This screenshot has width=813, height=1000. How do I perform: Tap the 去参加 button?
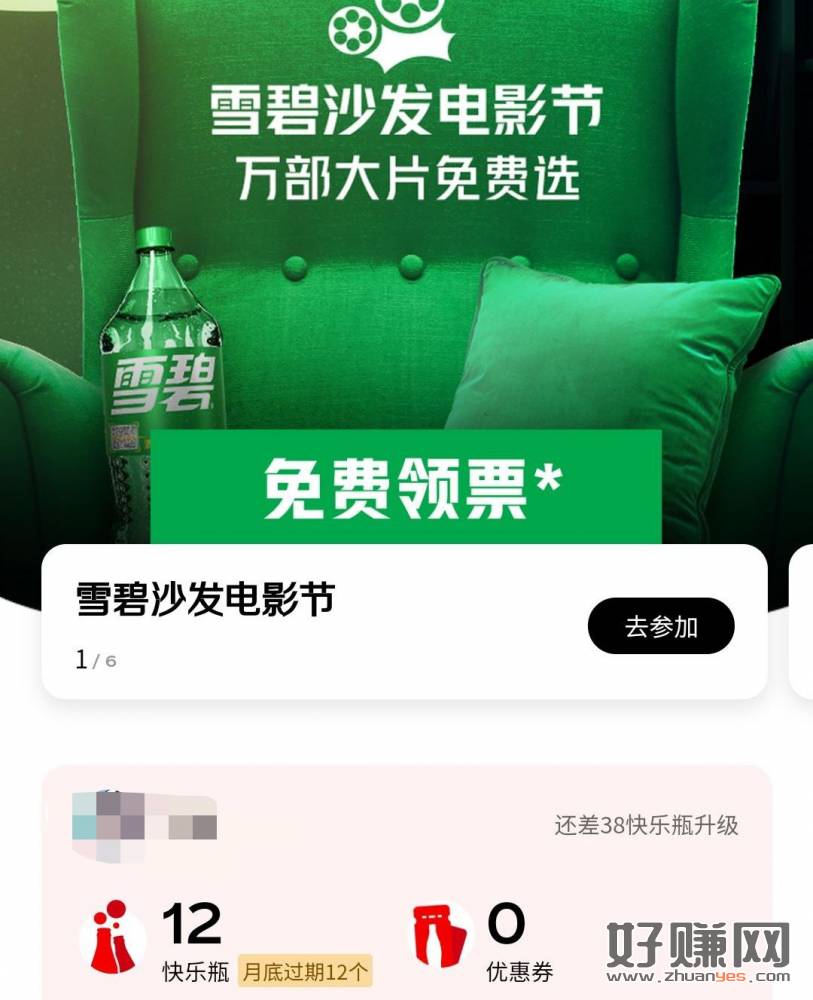click(x=660, y=626)
